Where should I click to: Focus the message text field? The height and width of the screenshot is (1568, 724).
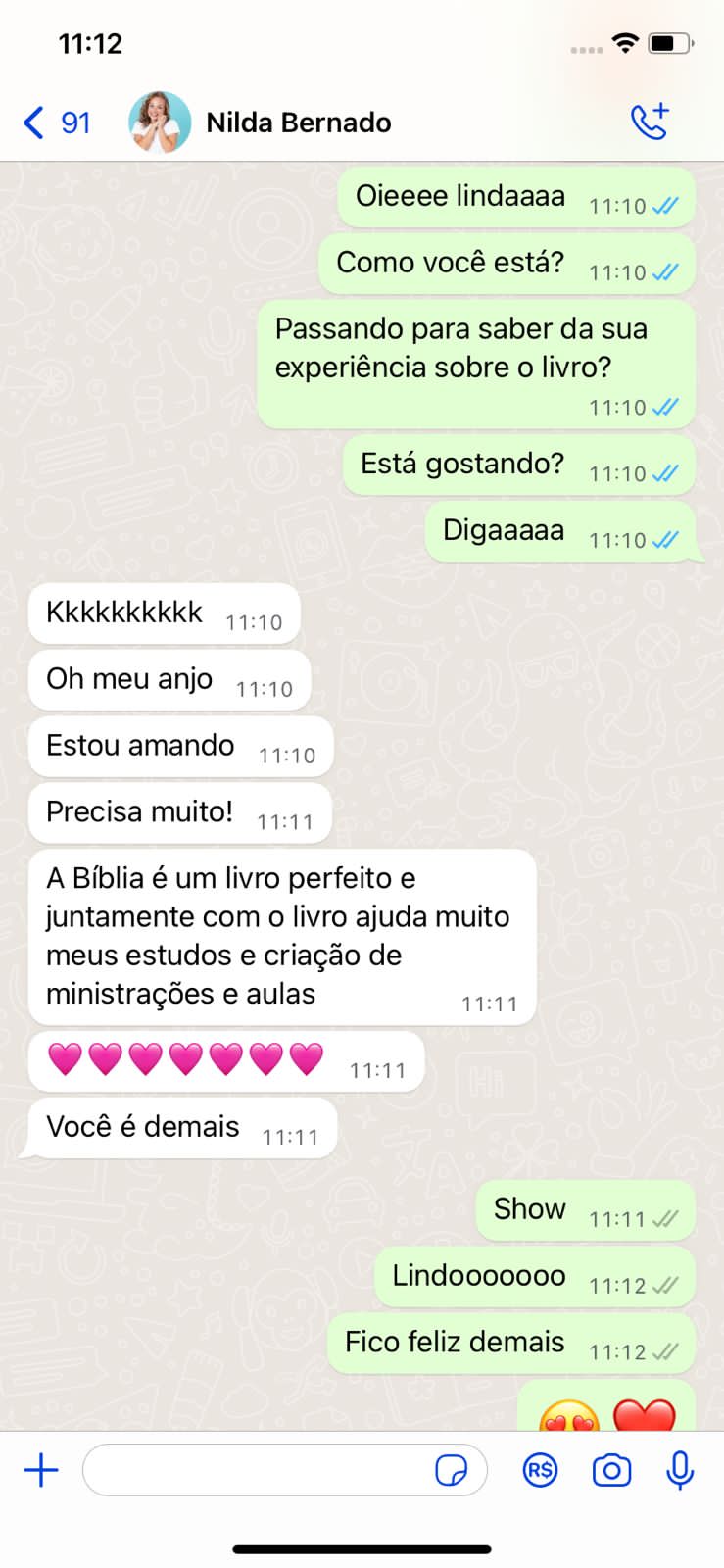255,1470
